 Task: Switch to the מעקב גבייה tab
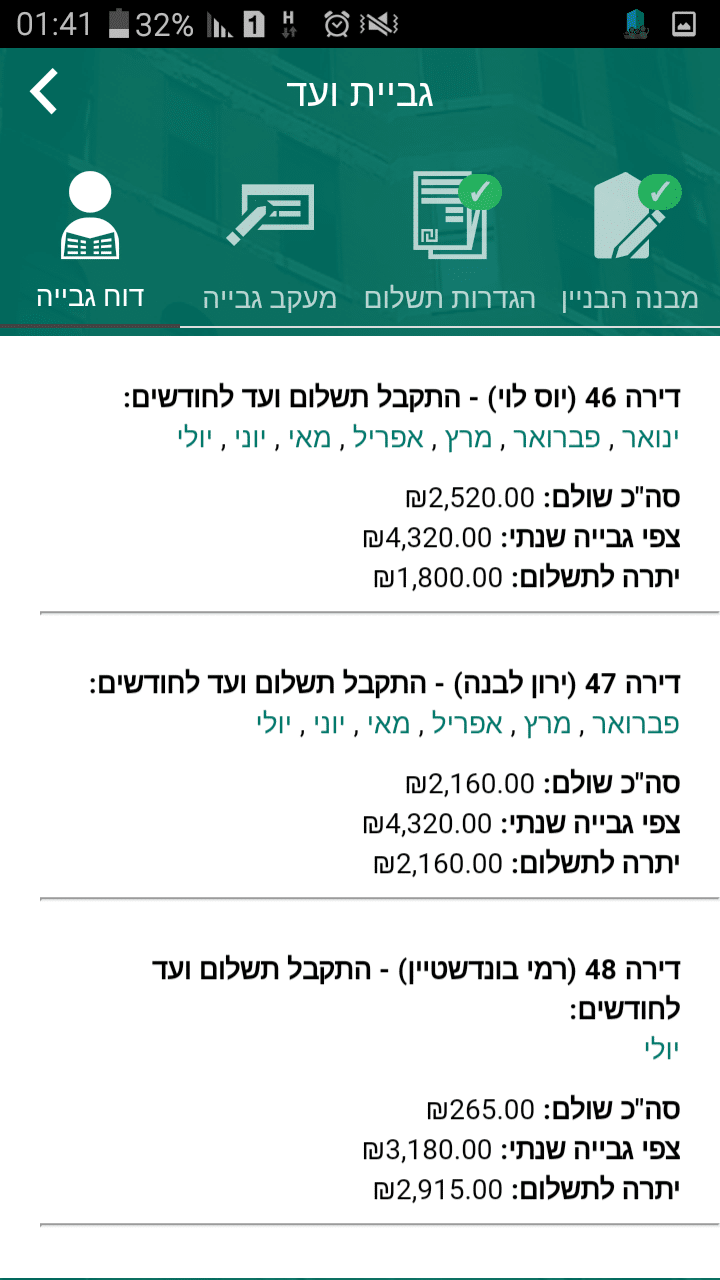pos(270,240)
